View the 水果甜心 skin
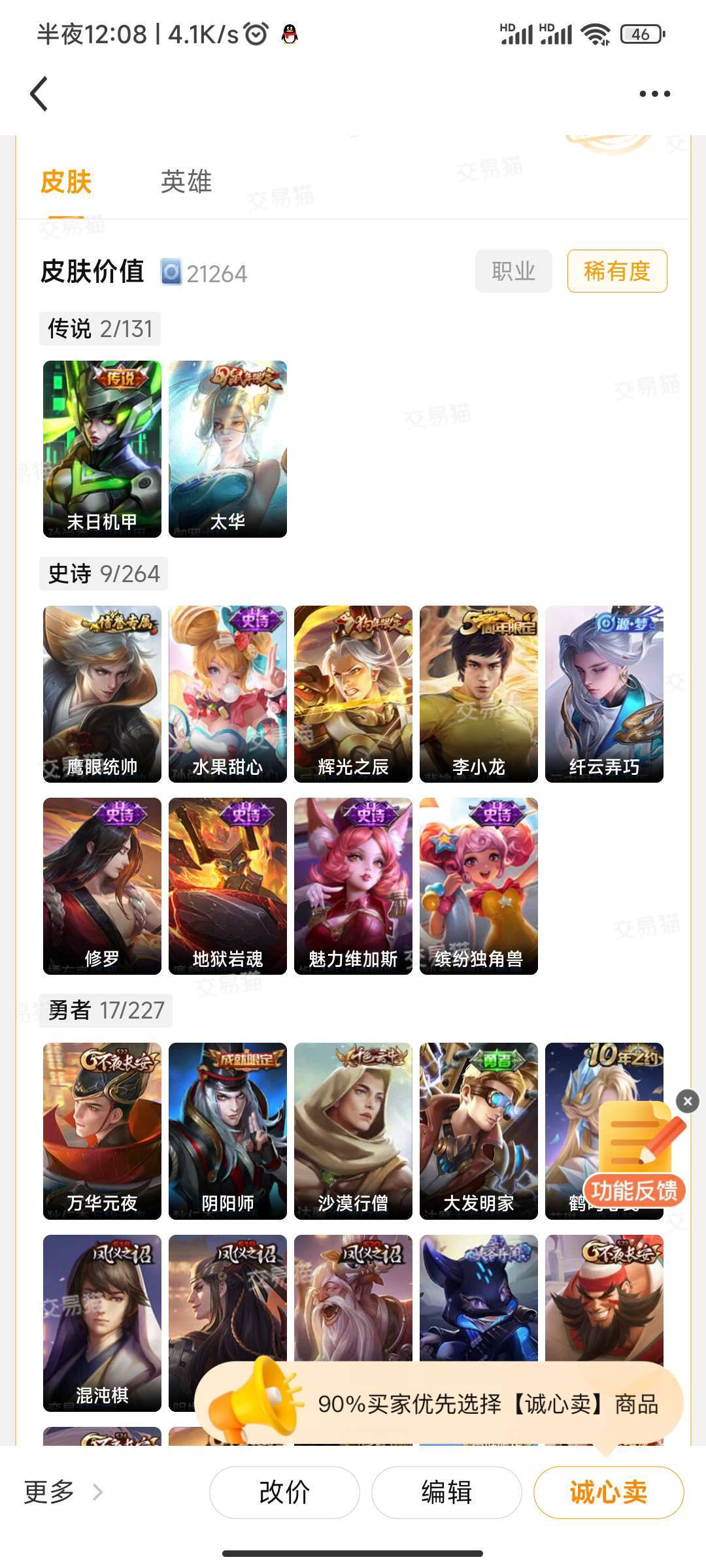Viewport: 706px width, 1568px height. [x=227, y=694]
